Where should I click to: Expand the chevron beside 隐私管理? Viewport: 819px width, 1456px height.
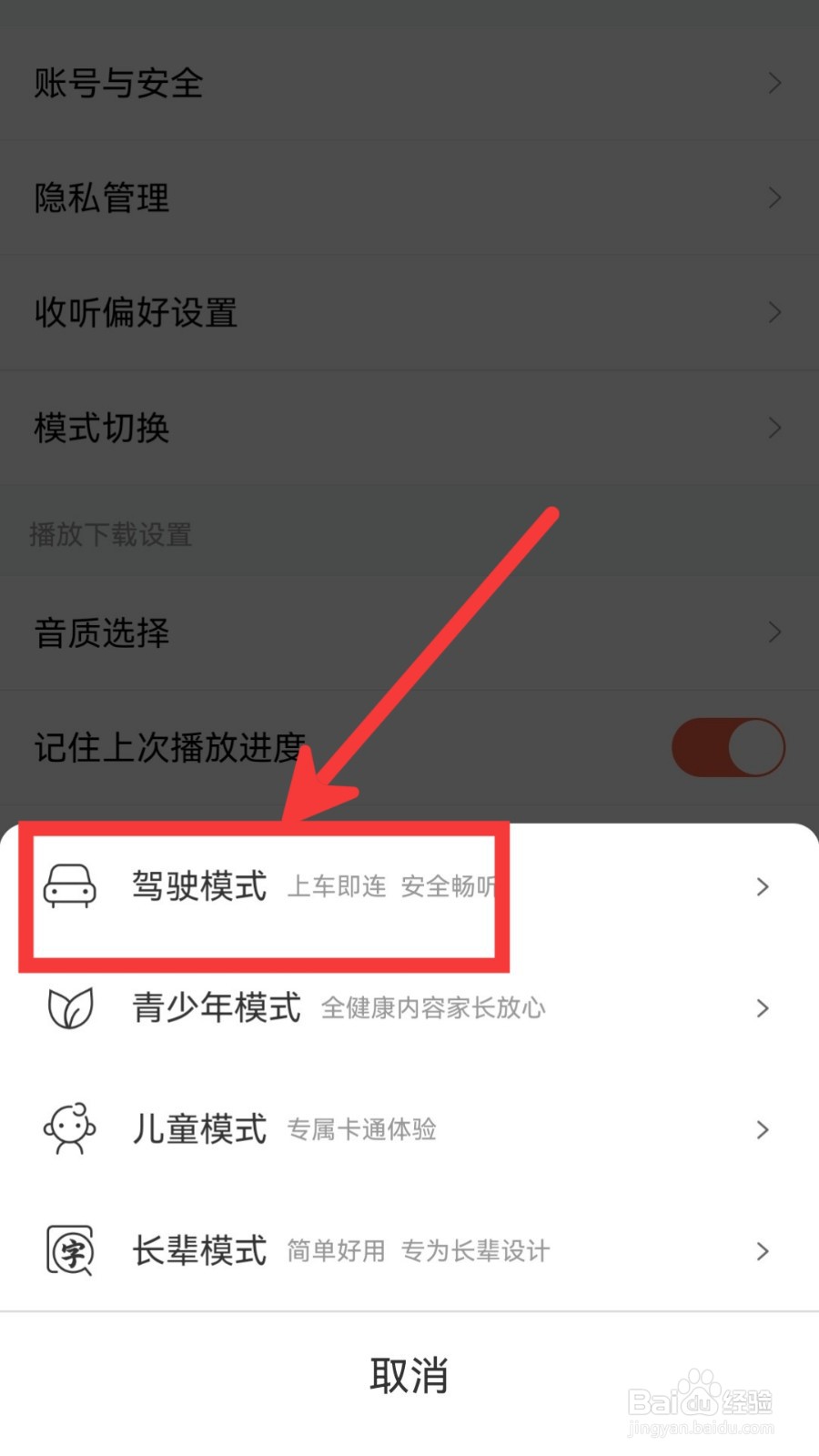774,197
